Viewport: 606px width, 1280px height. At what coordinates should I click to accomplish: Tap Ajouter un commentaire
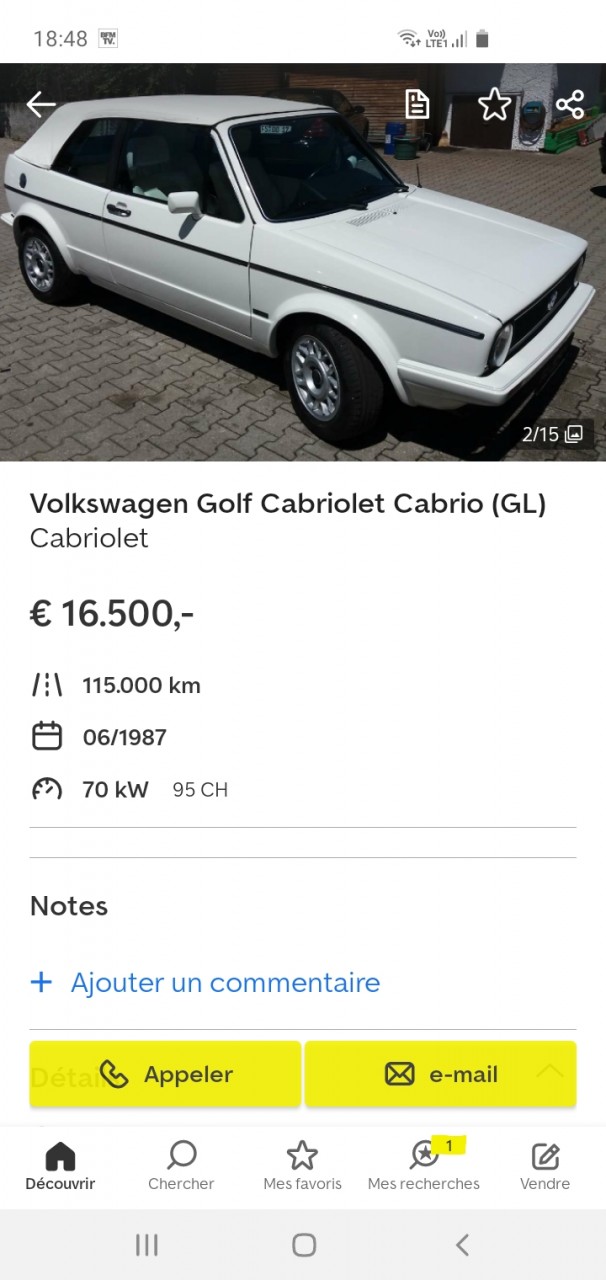[x=205, y=982]
